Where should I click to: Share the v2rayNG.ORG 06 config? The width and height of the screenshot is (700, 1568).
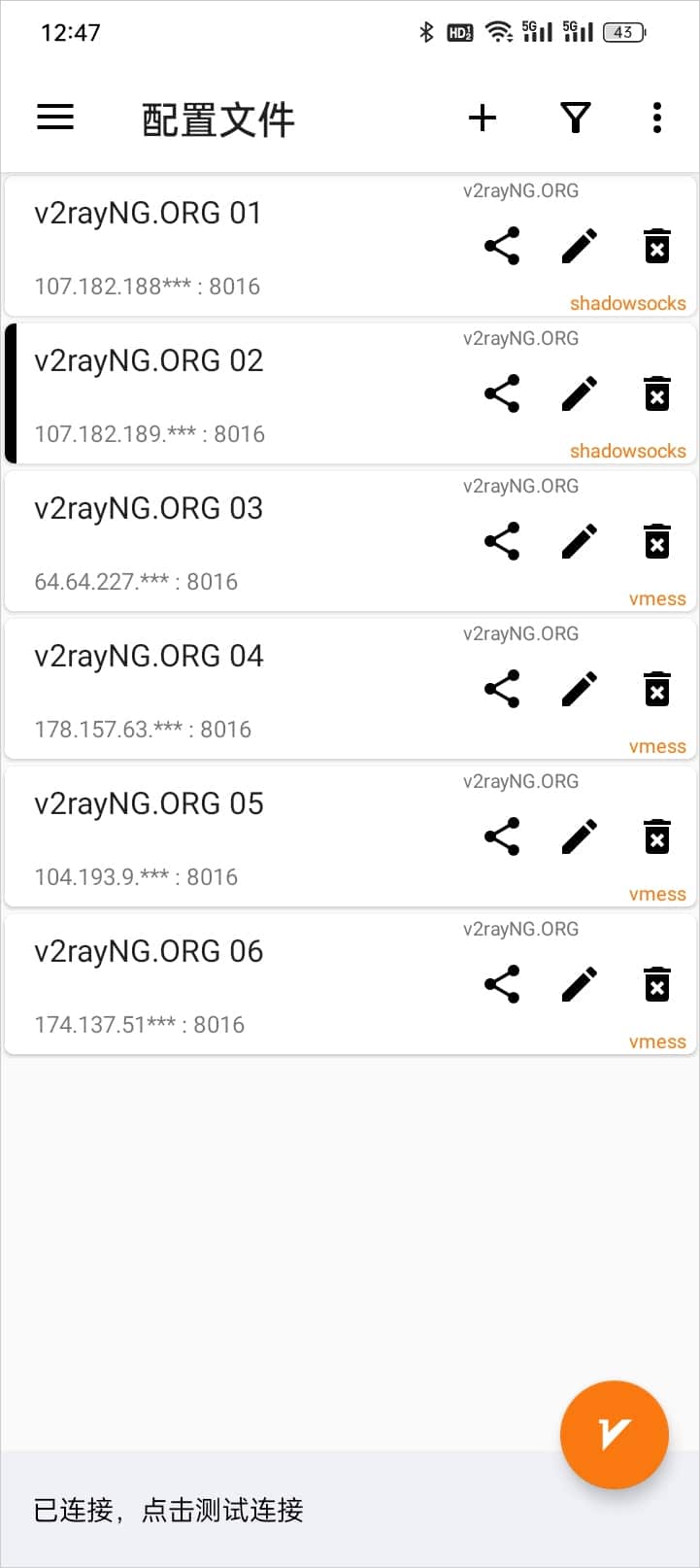click(x=502, y=984)
